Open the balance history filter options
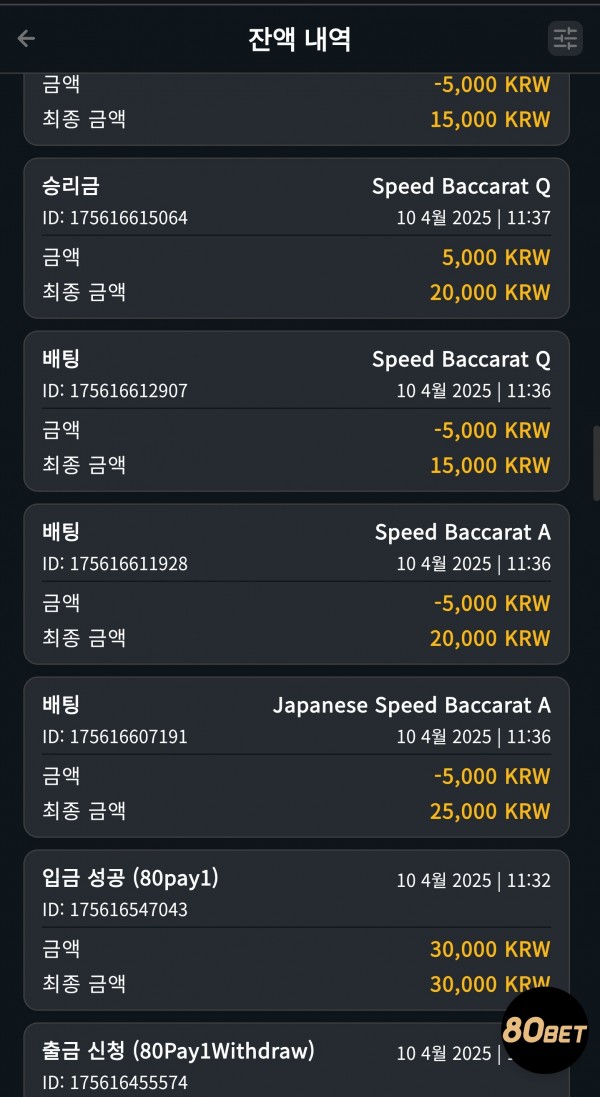 tap(565, 38)
